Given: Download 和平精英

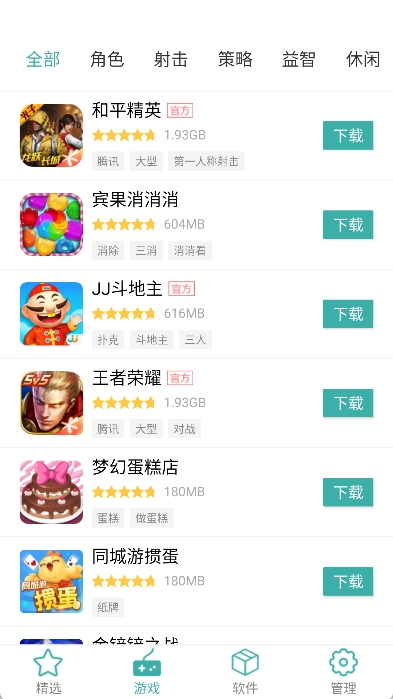Looking at the screenshot, I should [348, 135].
